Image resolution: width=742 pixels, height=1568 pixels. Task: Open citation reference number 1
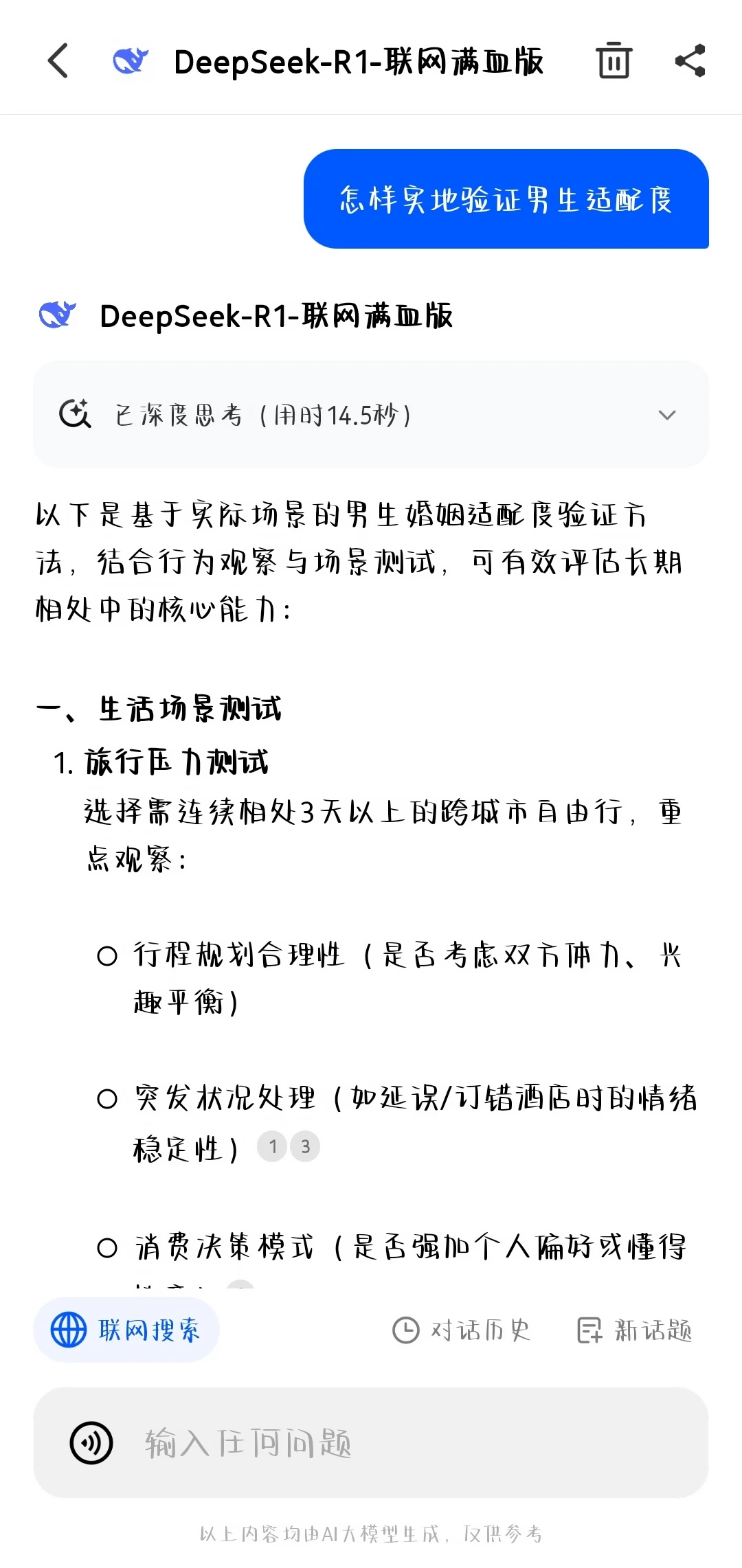(273, 1146)
